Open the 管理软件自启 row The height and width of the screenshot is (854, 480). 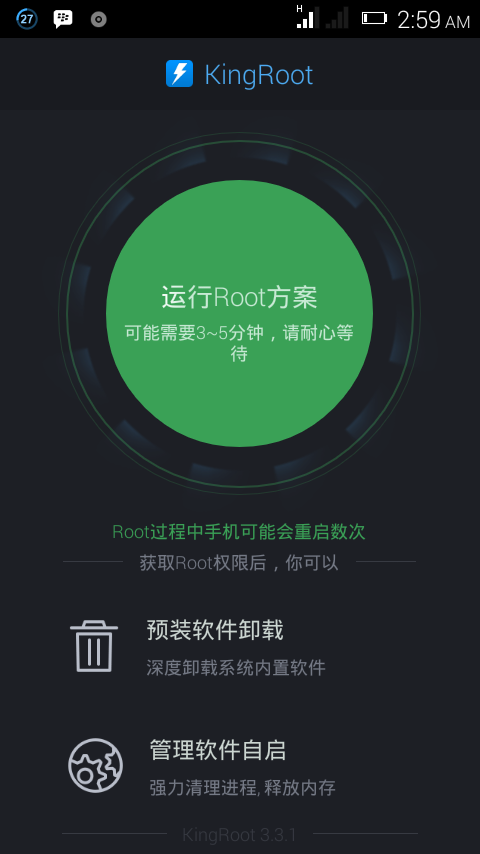click(240, 766)
